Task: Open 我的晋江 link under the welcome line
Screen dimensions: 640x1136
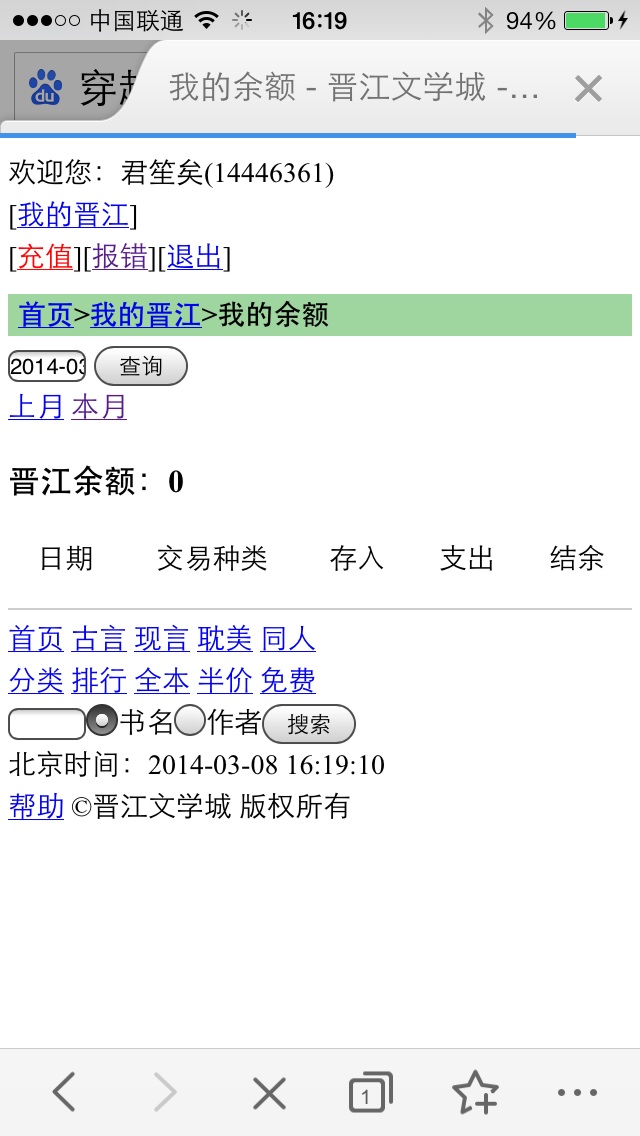Action: 73,215
